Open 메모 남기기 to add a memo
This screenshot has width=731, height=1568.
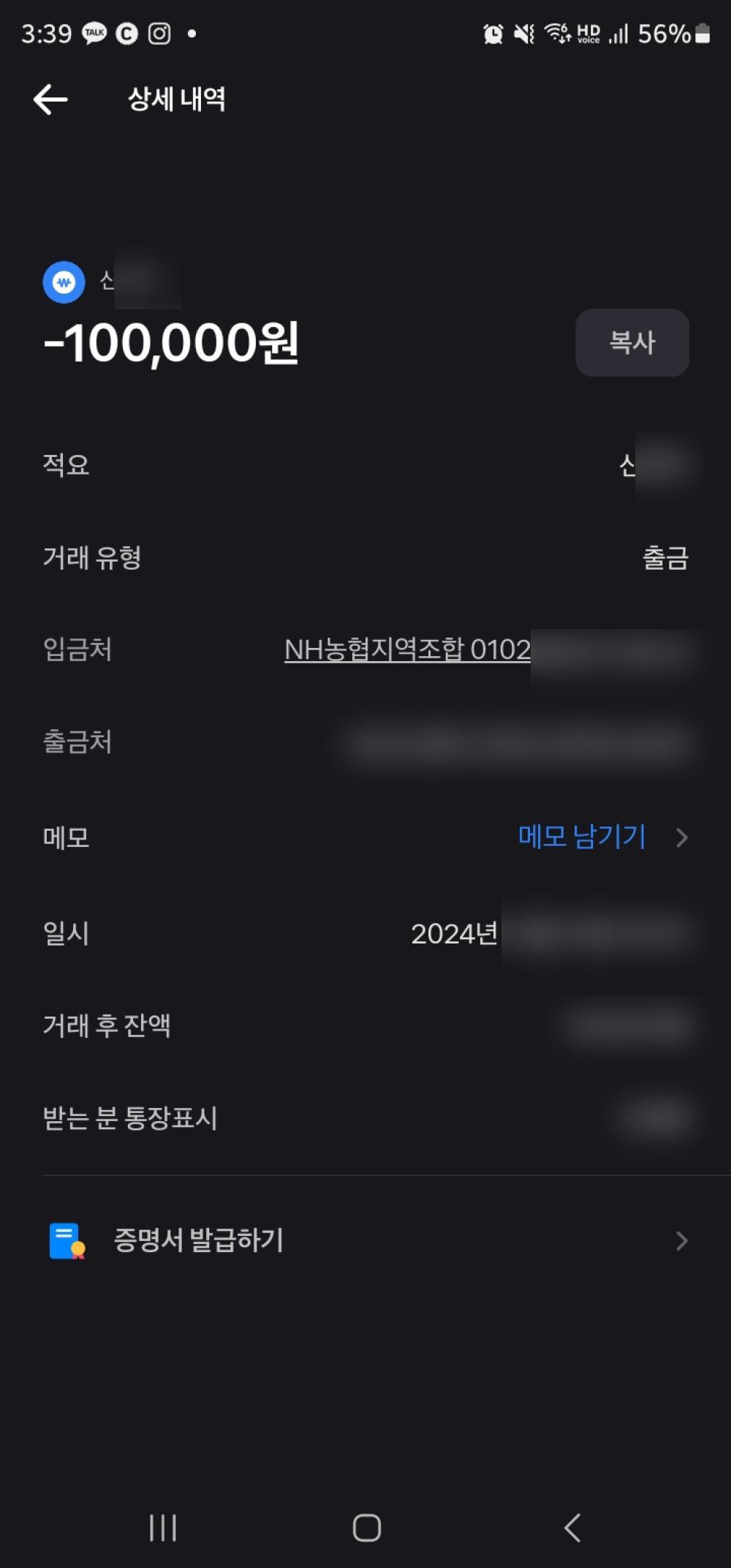pos(582,837)
